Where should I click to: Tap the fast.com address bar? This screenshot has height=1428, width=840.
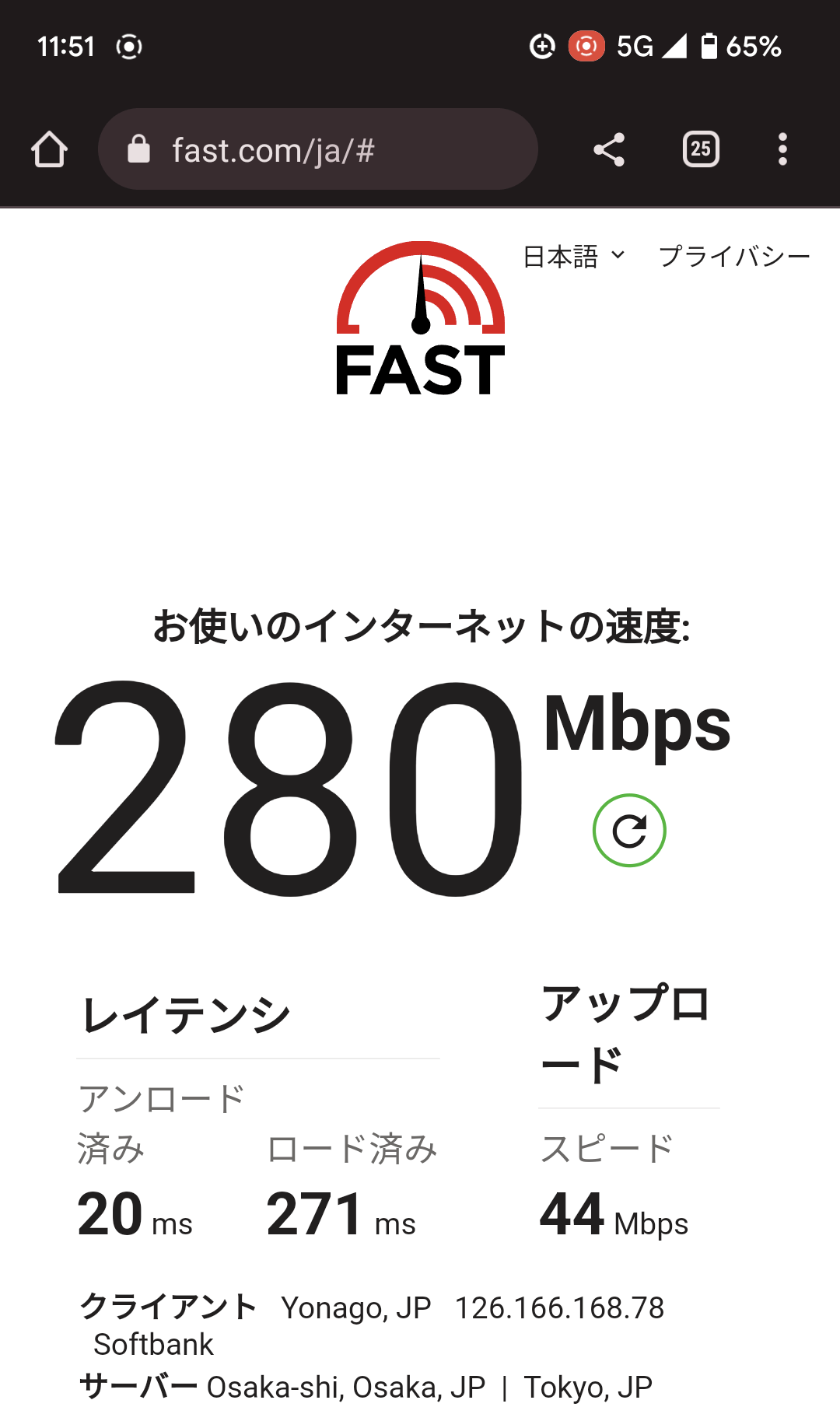click(x=318, y=149)
